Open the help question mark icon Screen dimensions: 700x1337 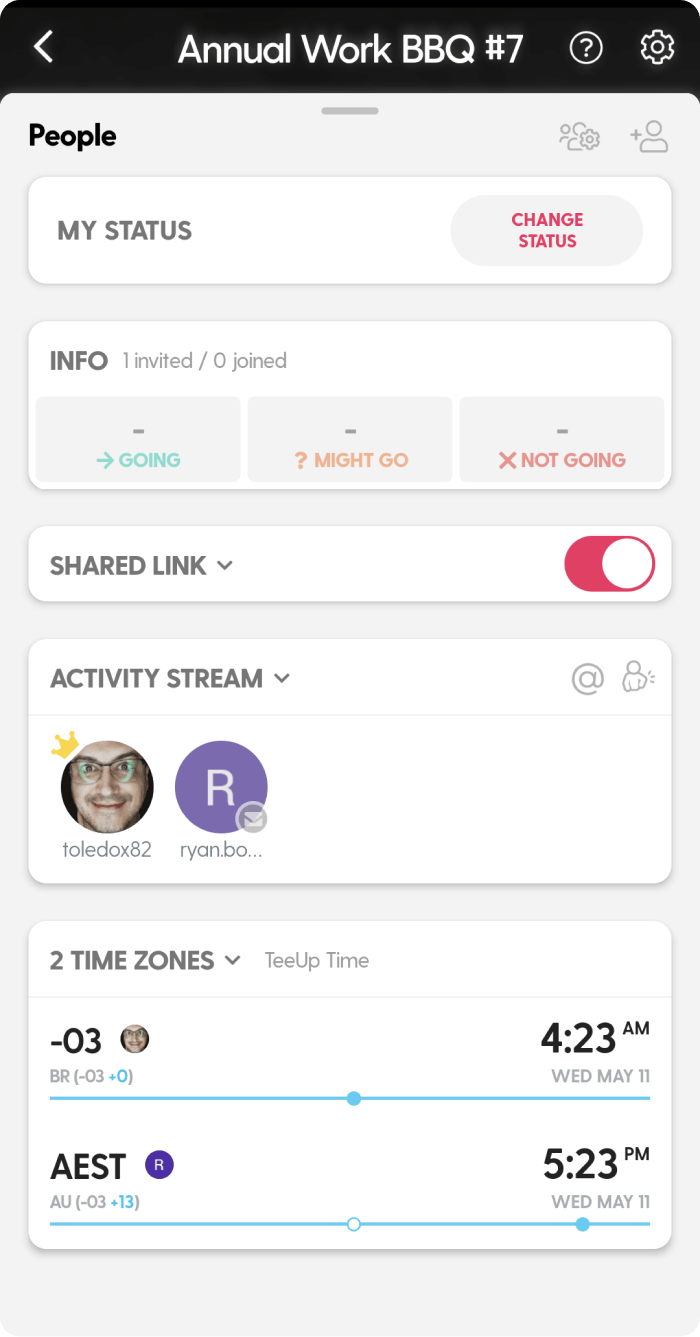point(586,47)
